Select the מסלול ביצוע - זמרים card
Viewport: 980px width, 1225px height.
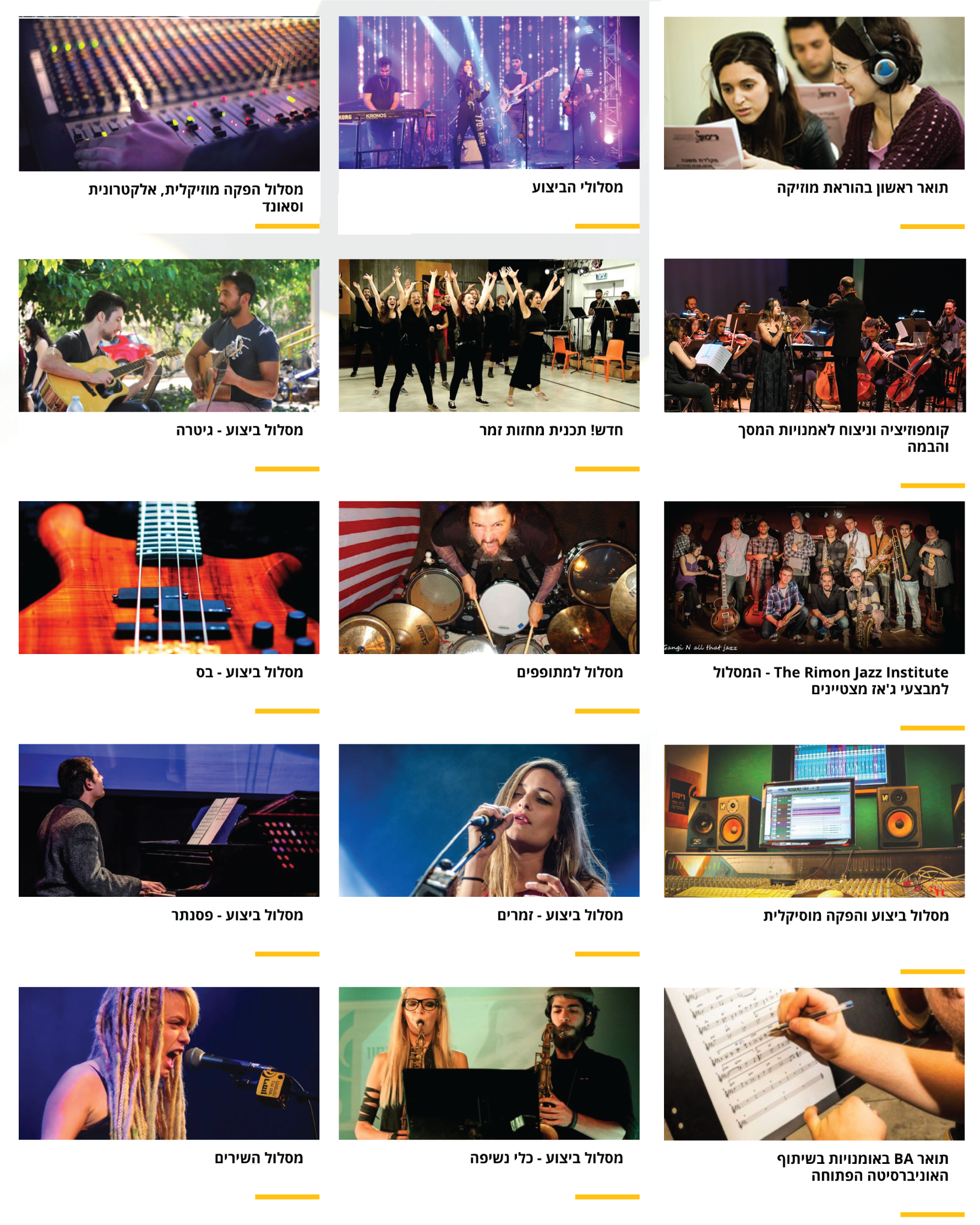488,820
